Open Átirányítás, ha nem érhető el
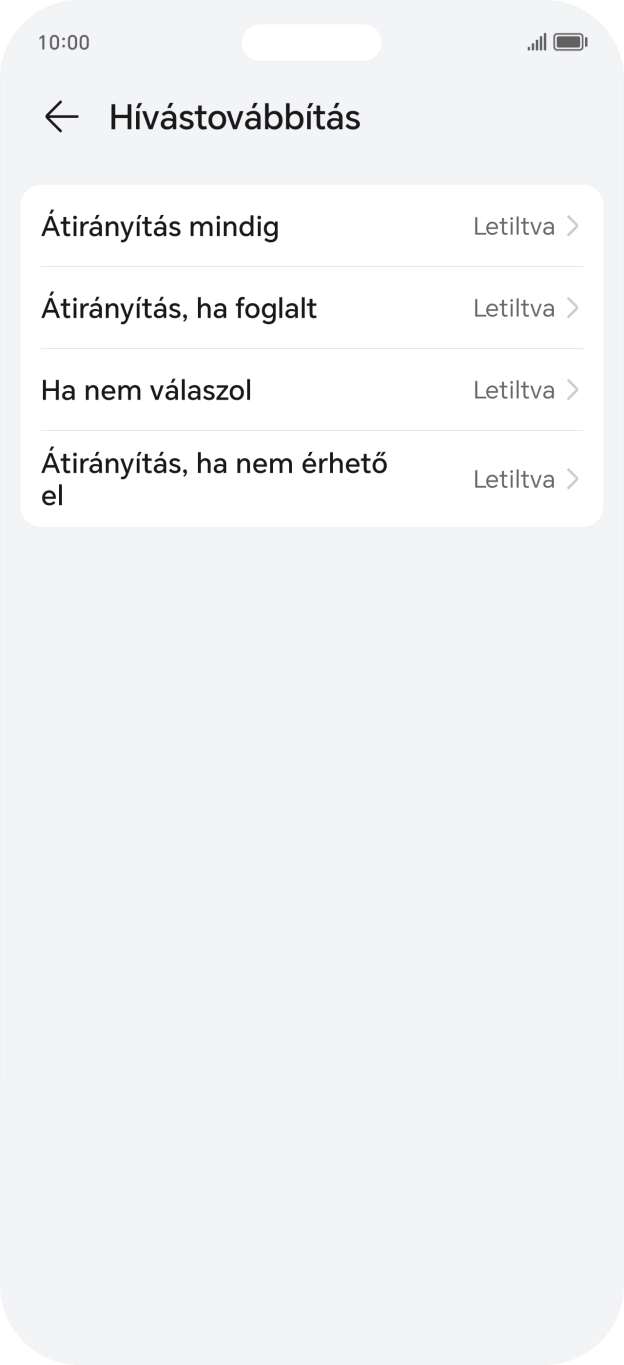The width and height of the screenshot is (624, 1365). tap(311, 479)
